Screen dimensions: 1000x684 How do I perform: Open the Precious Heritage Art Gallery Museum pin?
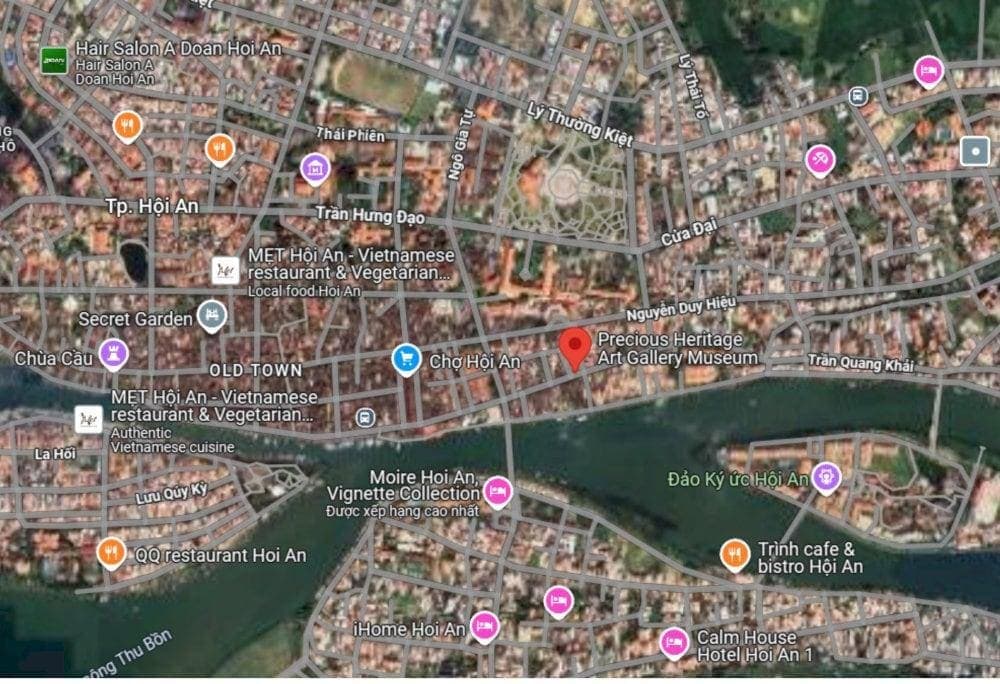574,348
